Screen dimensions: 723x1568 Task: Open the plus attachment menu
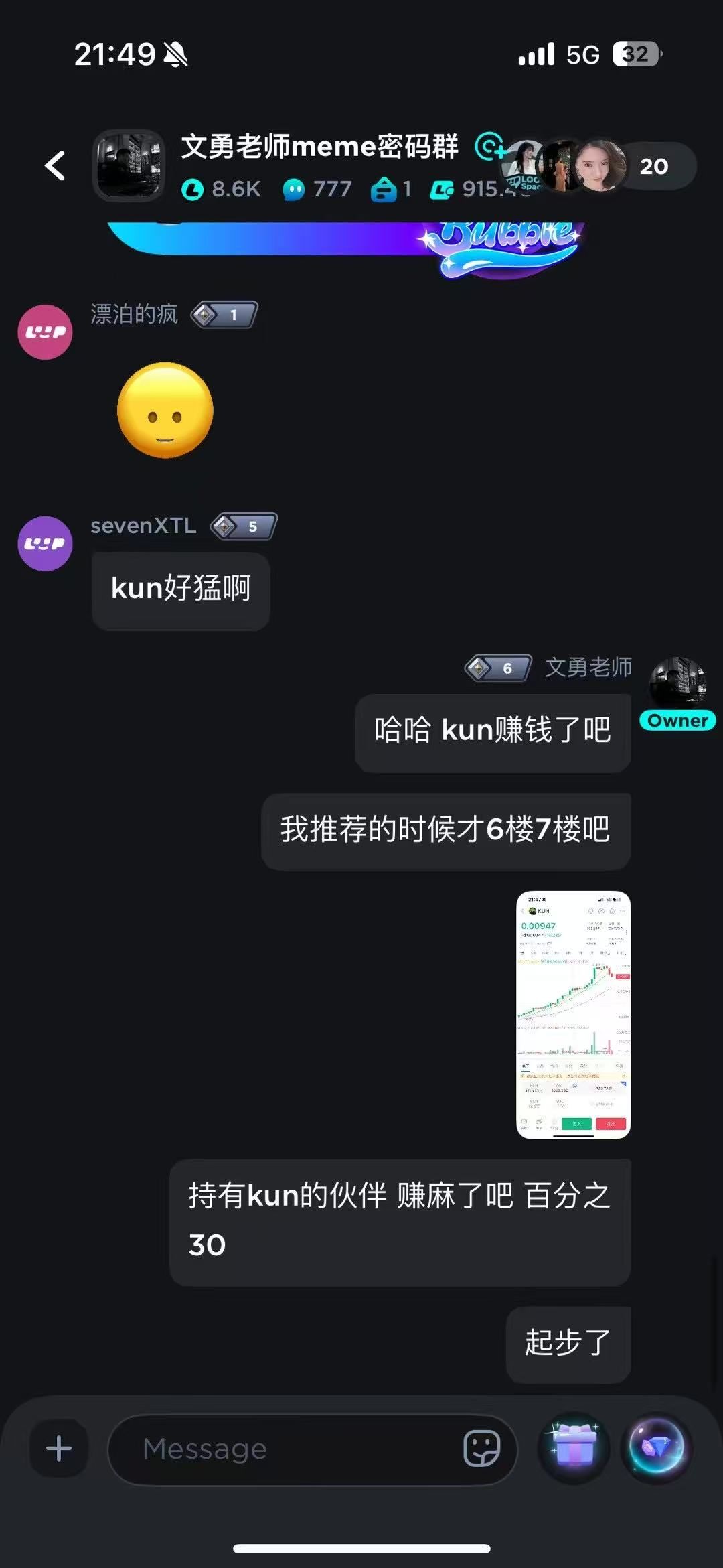pos(59,1448)
